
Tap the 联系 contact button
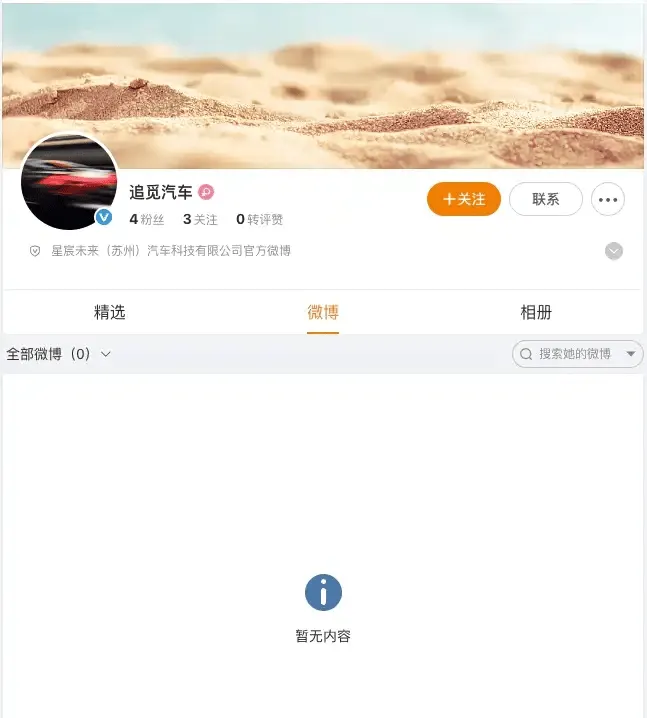point(545,199)
